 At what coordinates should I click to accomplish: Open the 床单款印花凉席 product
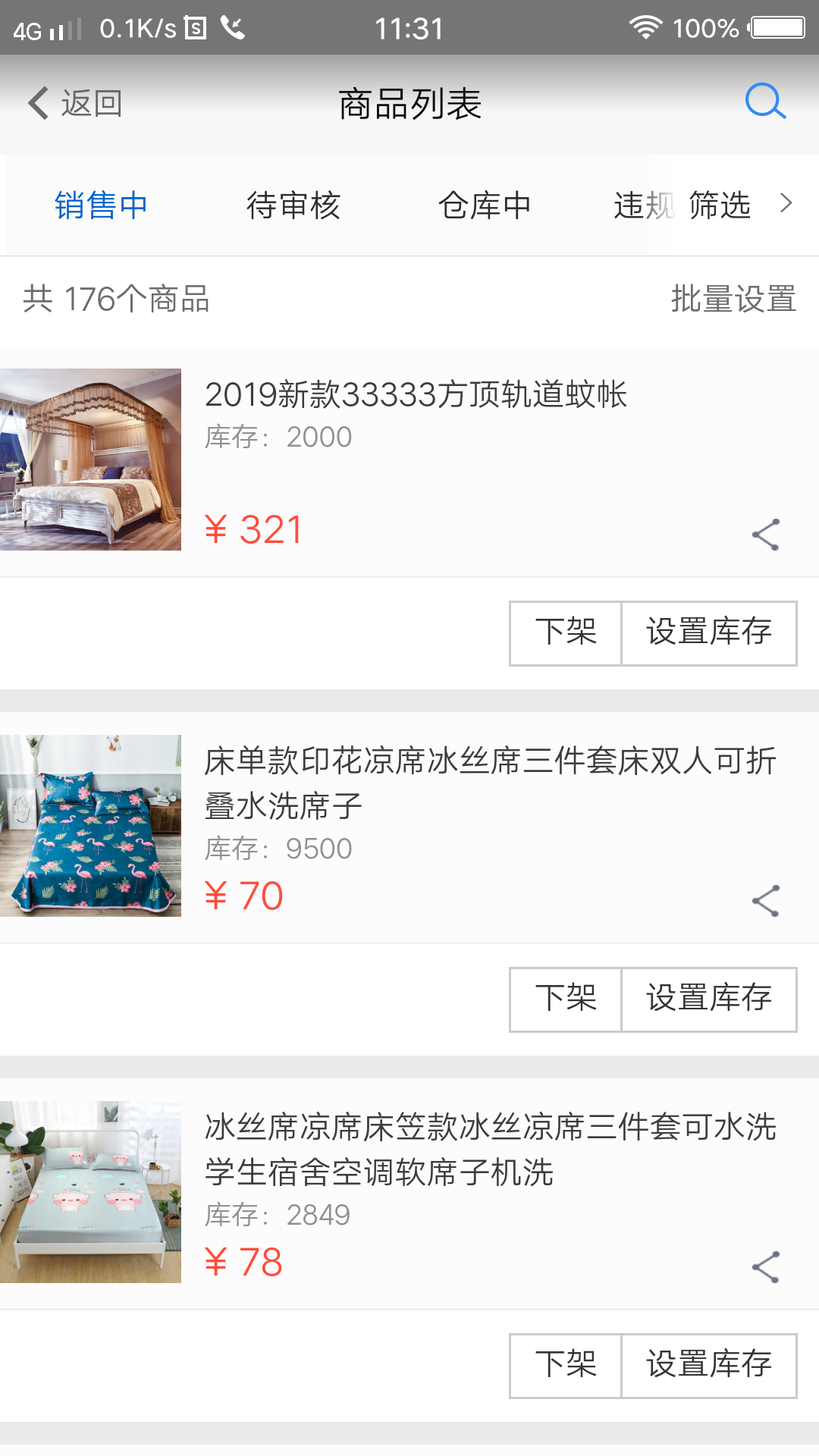click(x=489, y=783)
